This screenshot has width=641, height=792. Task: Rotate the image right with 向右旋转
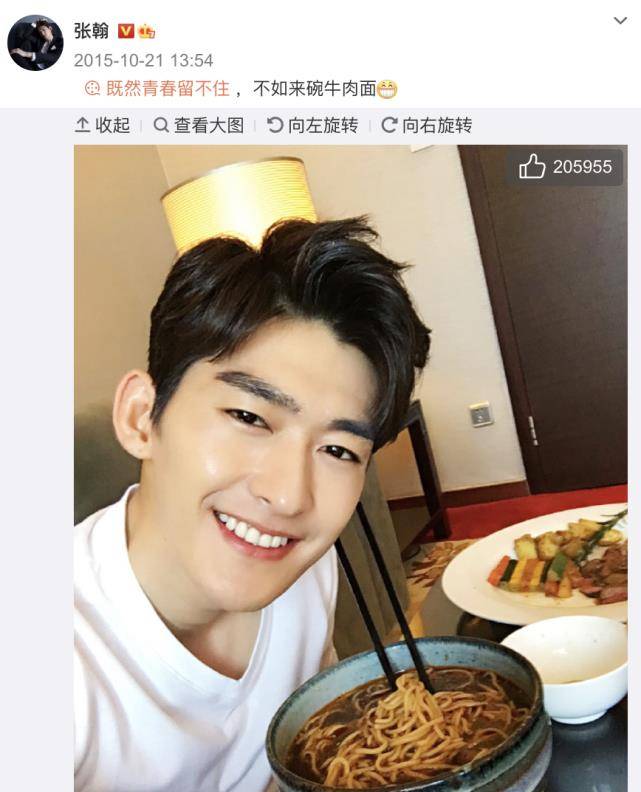pyautogui.click(x=426, y=125)
